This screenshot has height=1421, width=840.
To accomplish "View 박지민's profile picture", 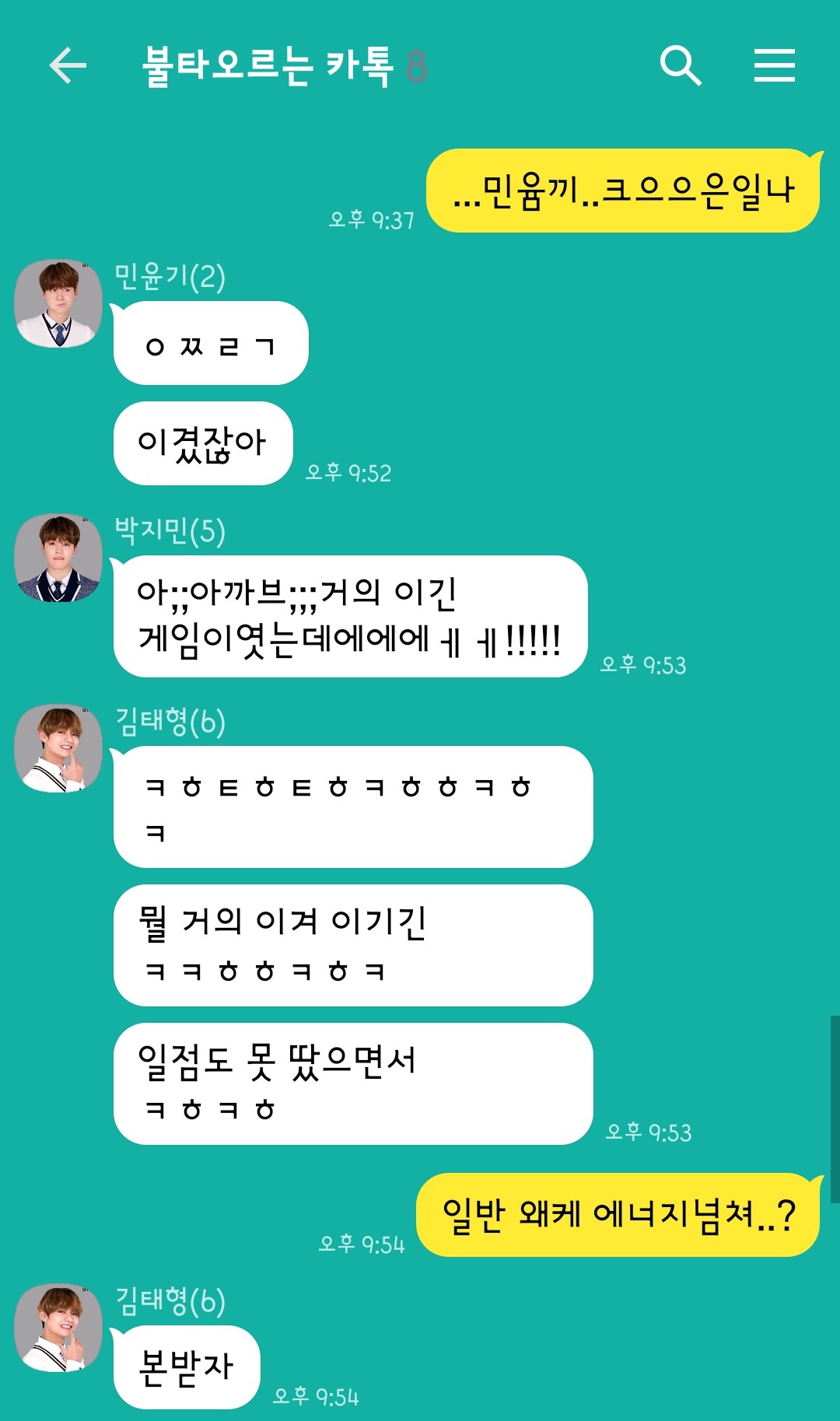I will pyautogui.click(x=58, y=558).
